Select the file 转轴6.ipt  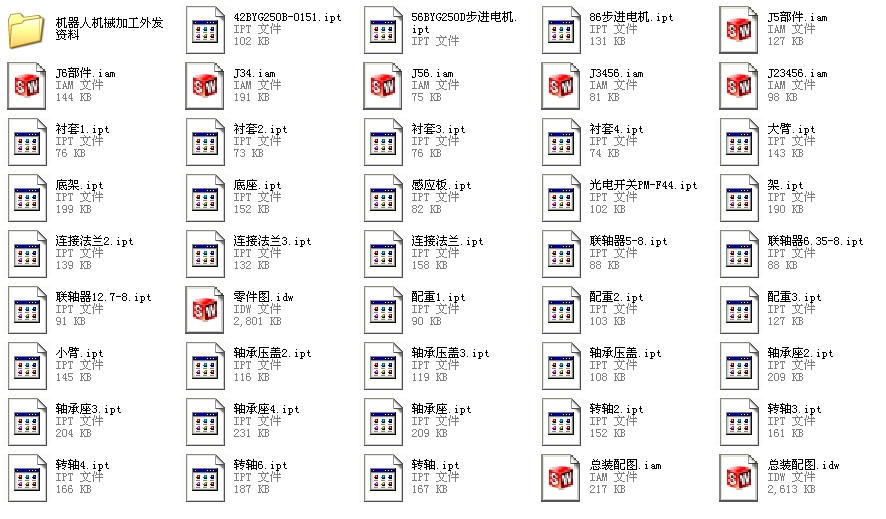tap(205, 478)
